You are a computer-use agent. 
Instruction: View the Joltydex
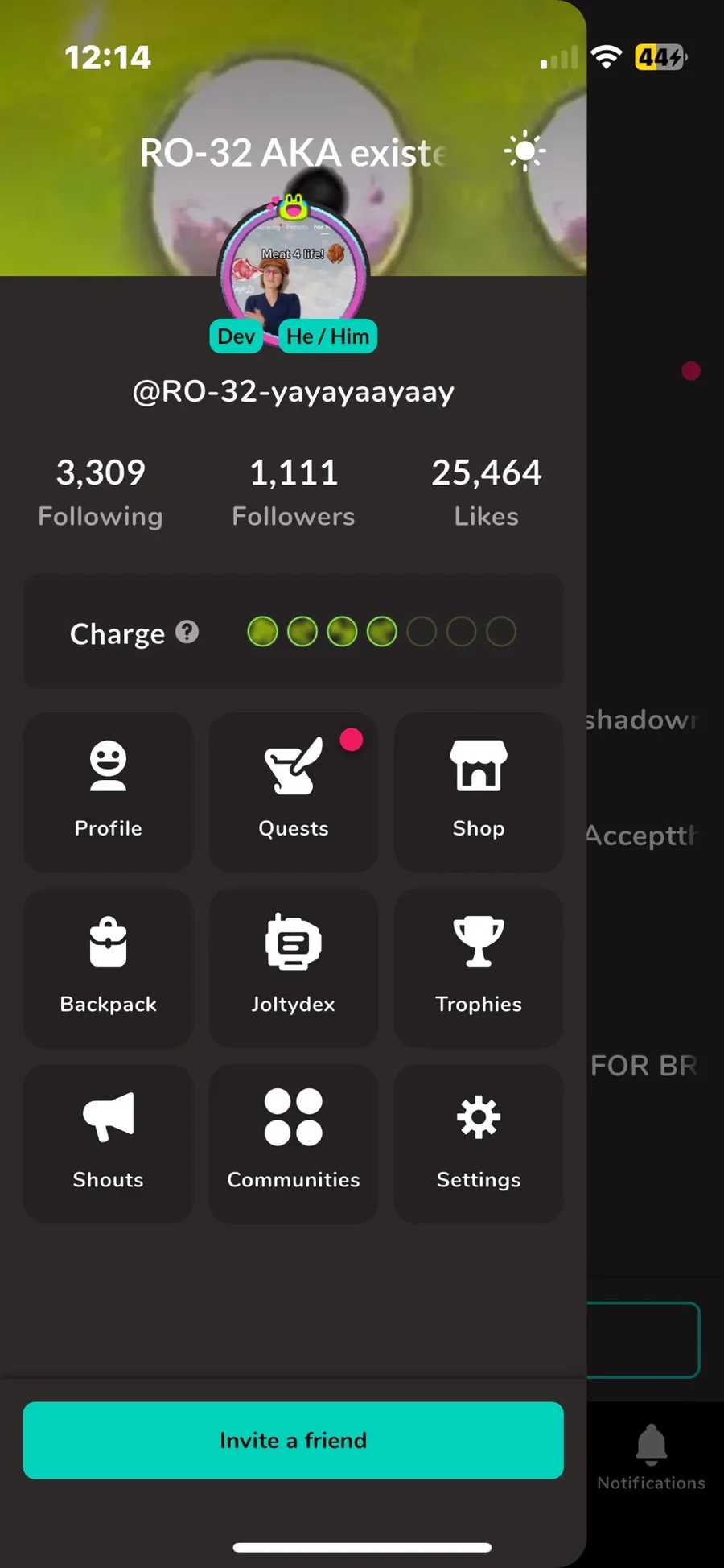(x=294, y=968)
